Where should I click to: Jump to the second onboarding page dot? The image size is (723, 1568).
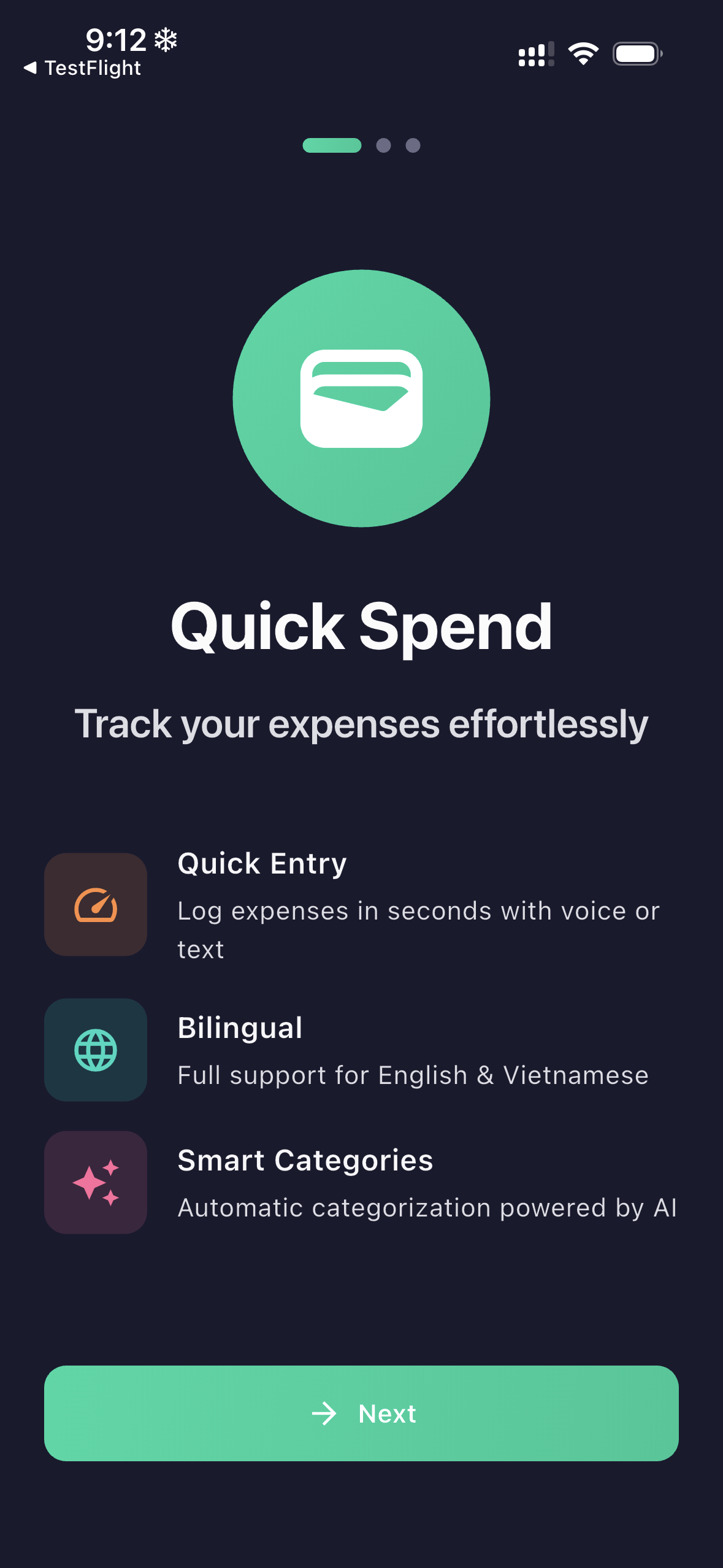383,145
